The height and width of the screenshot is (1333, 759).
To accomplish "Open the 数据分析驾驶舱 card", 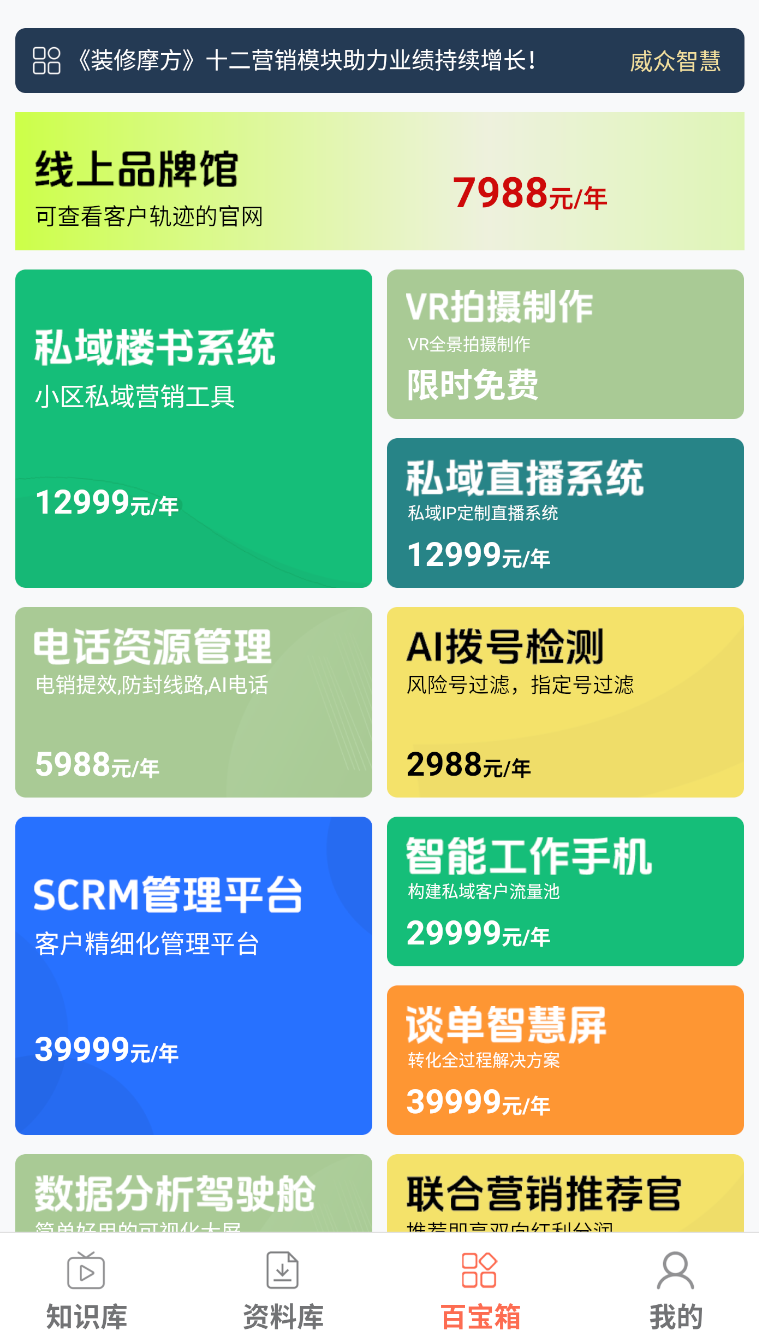I will (x=193, y=1193).
